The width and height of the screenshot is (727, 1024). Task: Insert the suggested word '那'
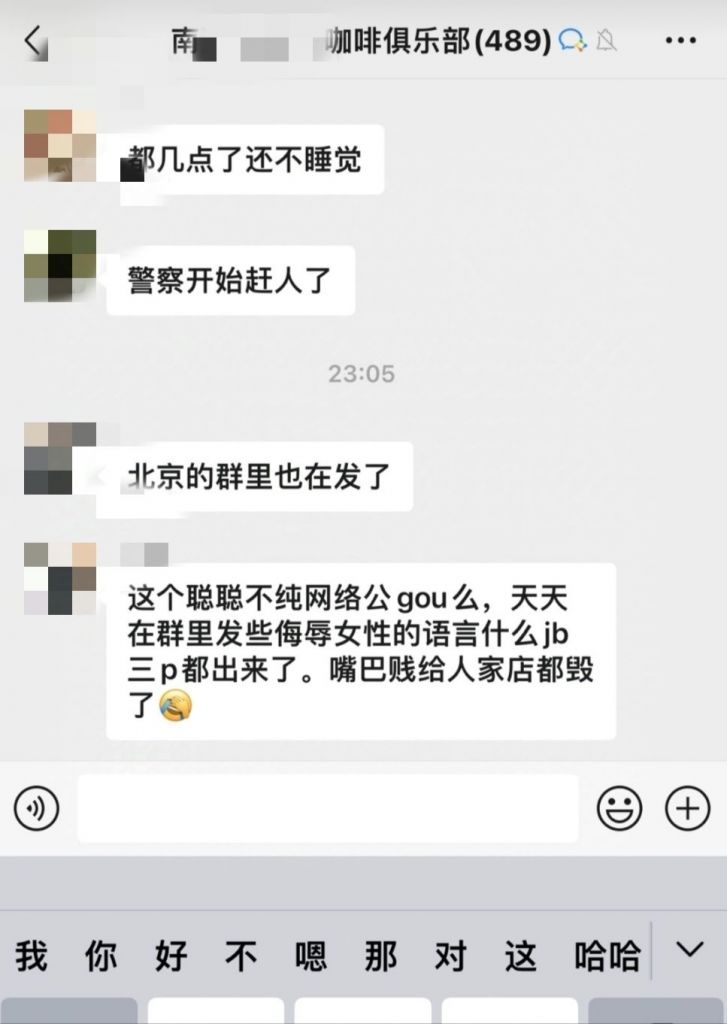[x=381, y=956]
